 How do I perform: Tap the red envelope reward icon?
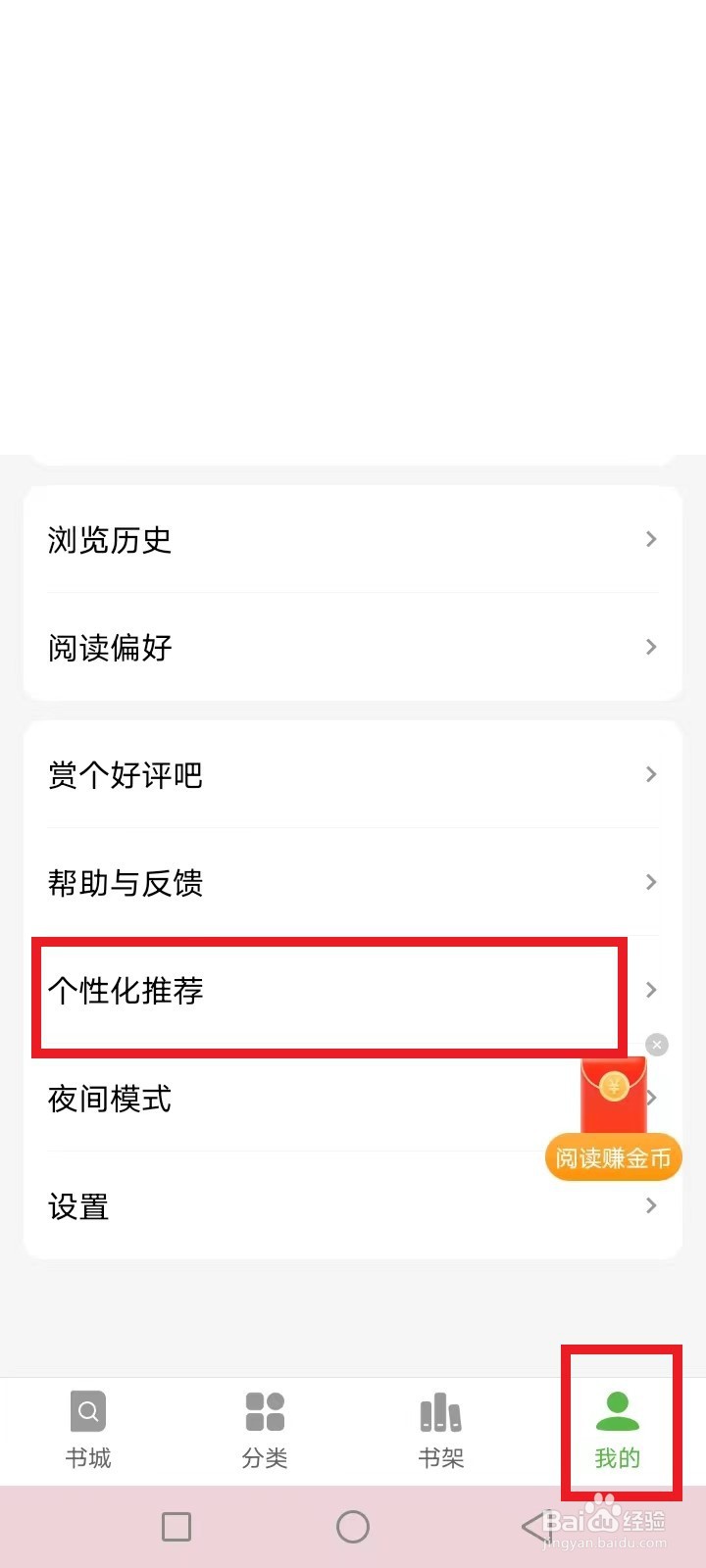(x=615, y=1096)
